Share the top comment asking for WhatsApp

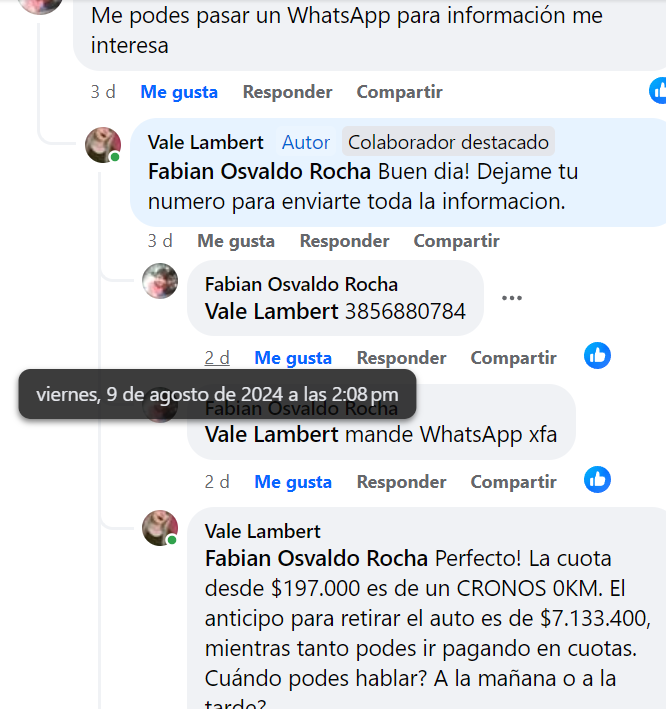(x=399, y=92)
